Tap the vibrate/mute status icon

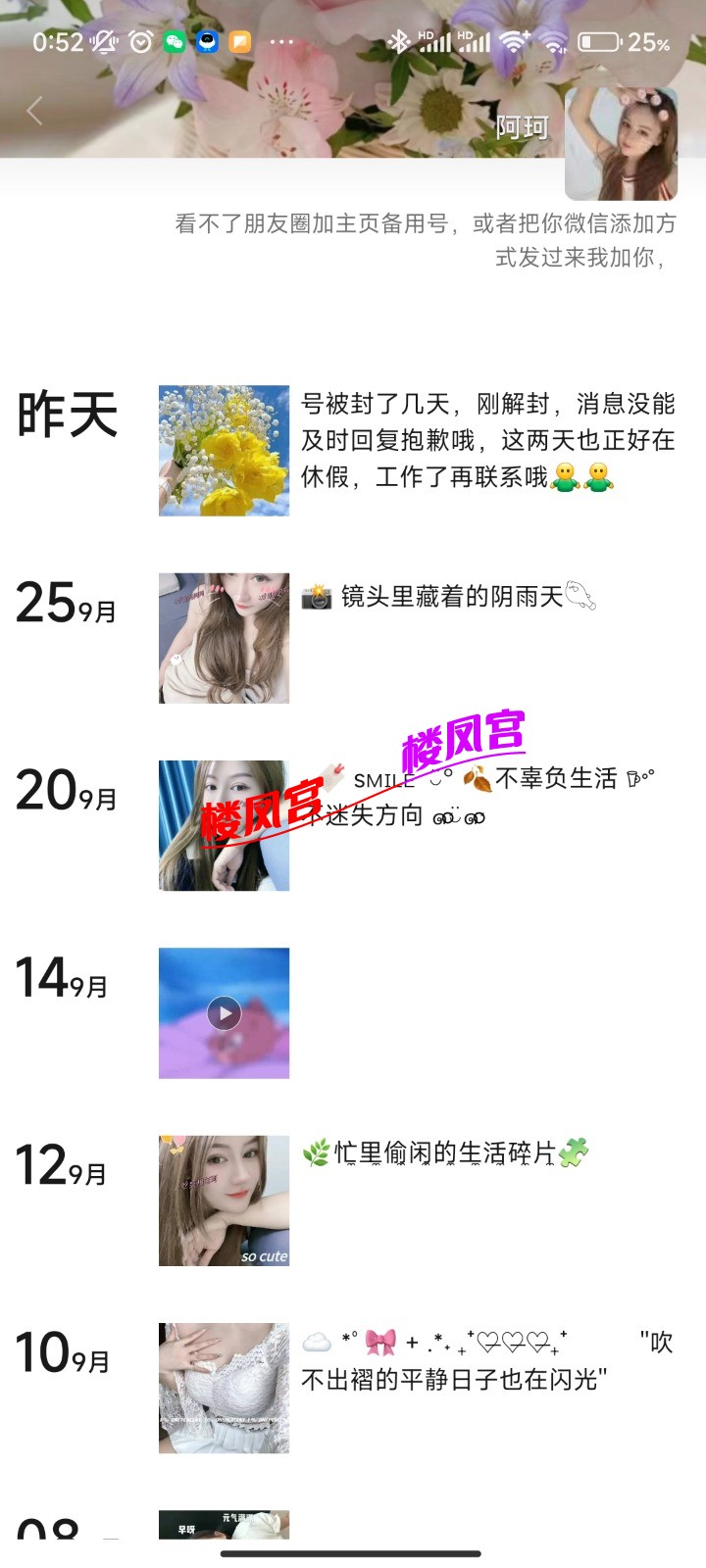pyautogui.click(x=99, y=41)
